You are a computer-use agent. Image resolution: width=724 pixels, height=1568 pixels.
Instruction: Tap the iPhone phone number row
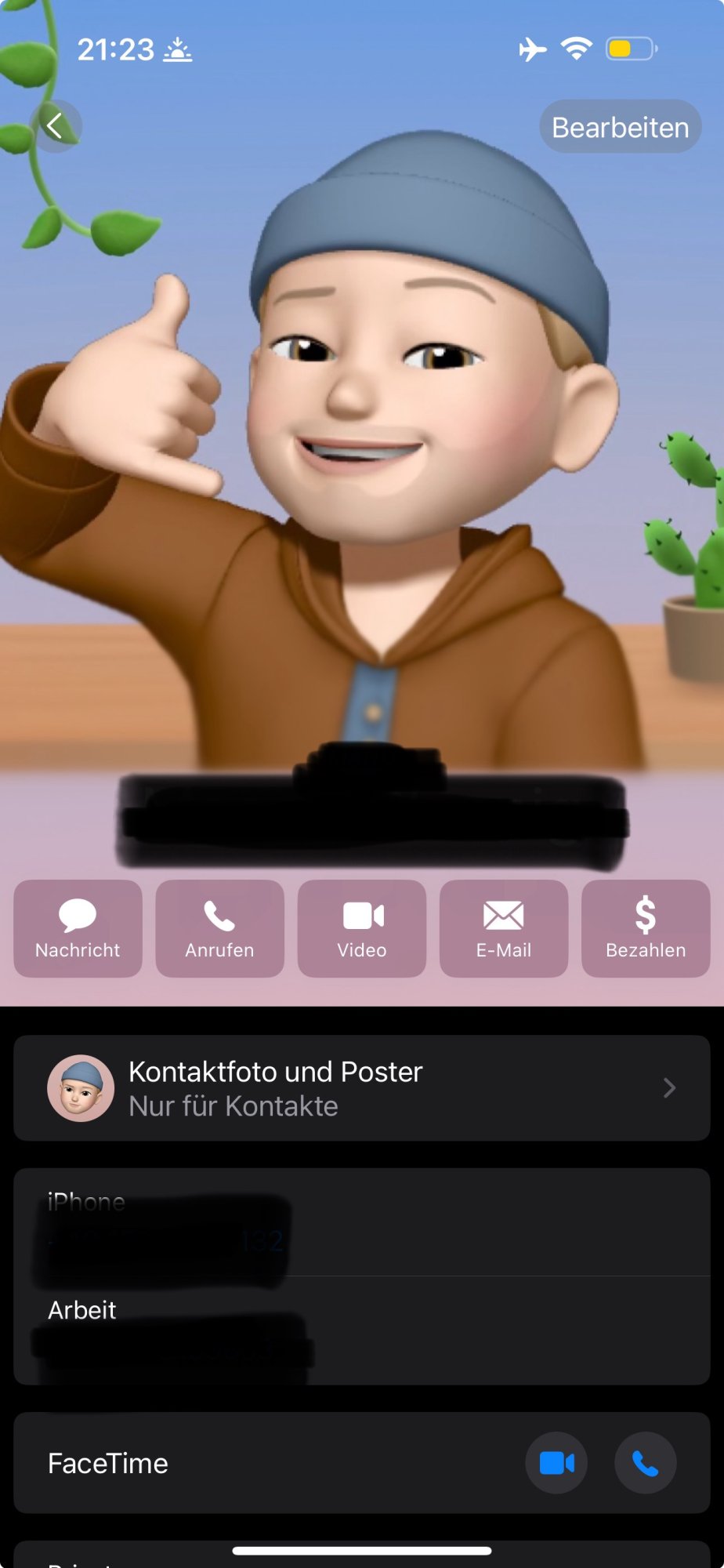pos(362,1223)
